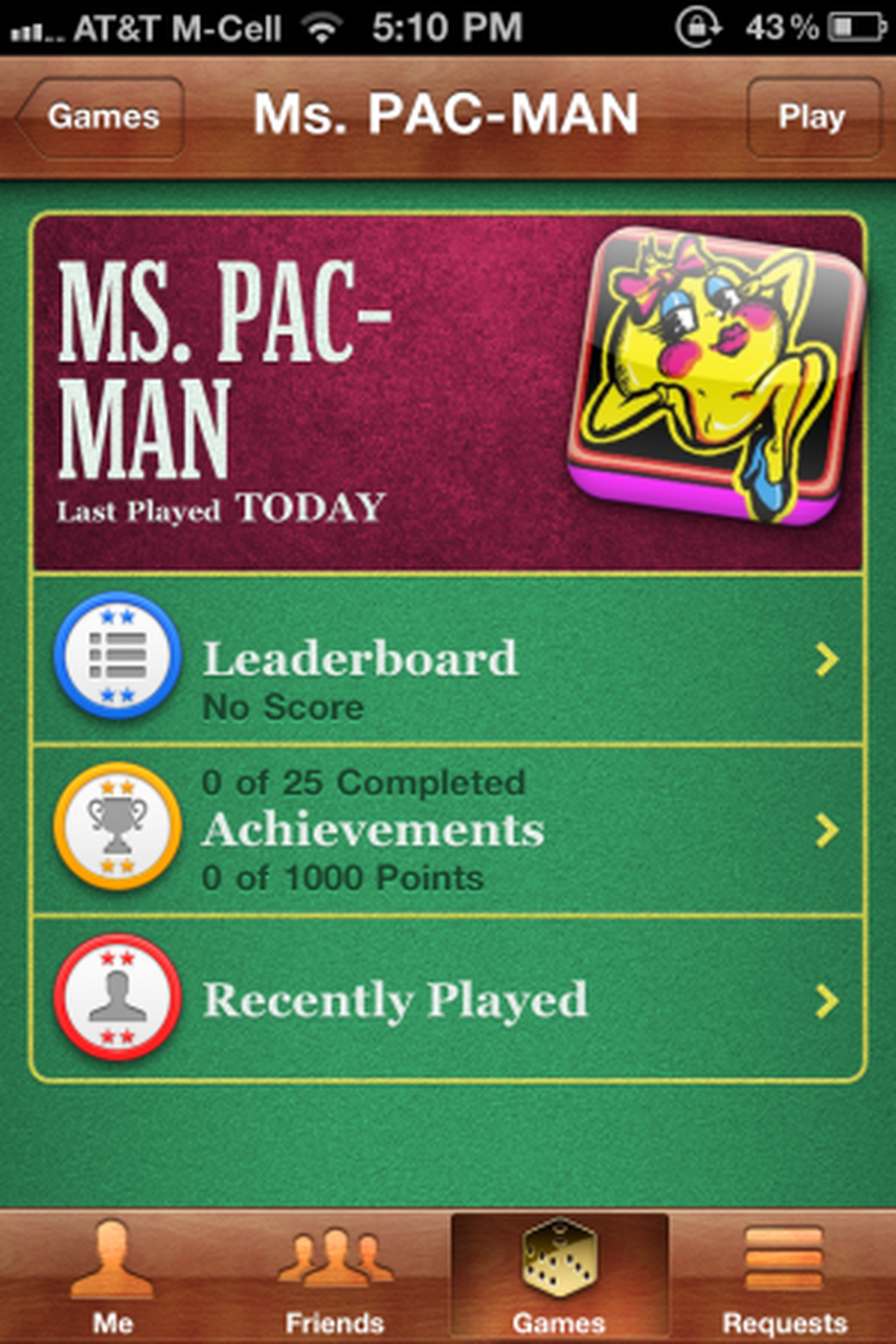This screenshot has width=896, height=1344.
Task: Tap Play to launch Ms. PAC-MAN
Action: (x=813, y=117)
